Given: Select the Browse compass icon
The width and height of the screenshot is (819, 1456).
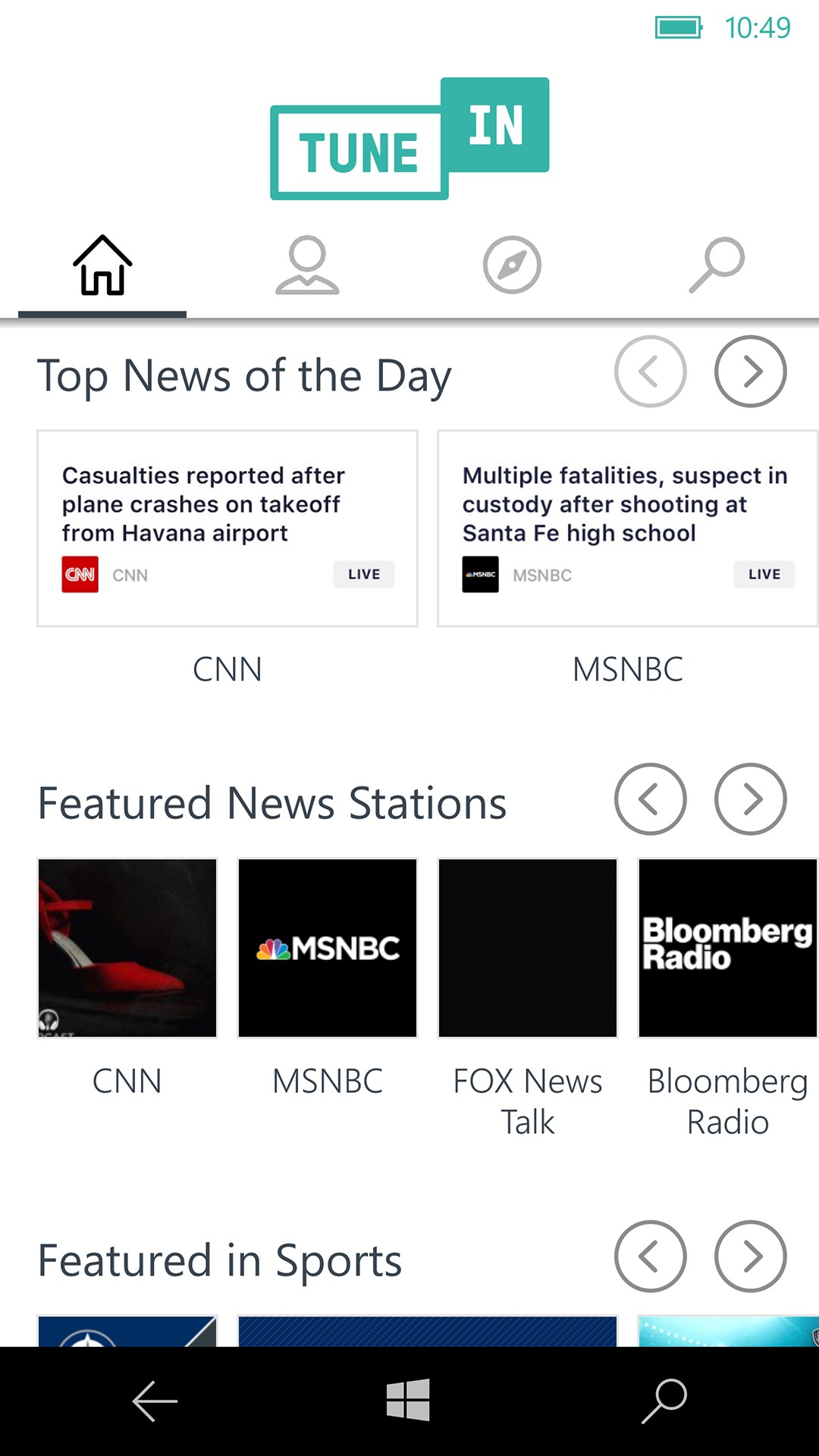Looking at the screenshot, I should coord(511,265).
